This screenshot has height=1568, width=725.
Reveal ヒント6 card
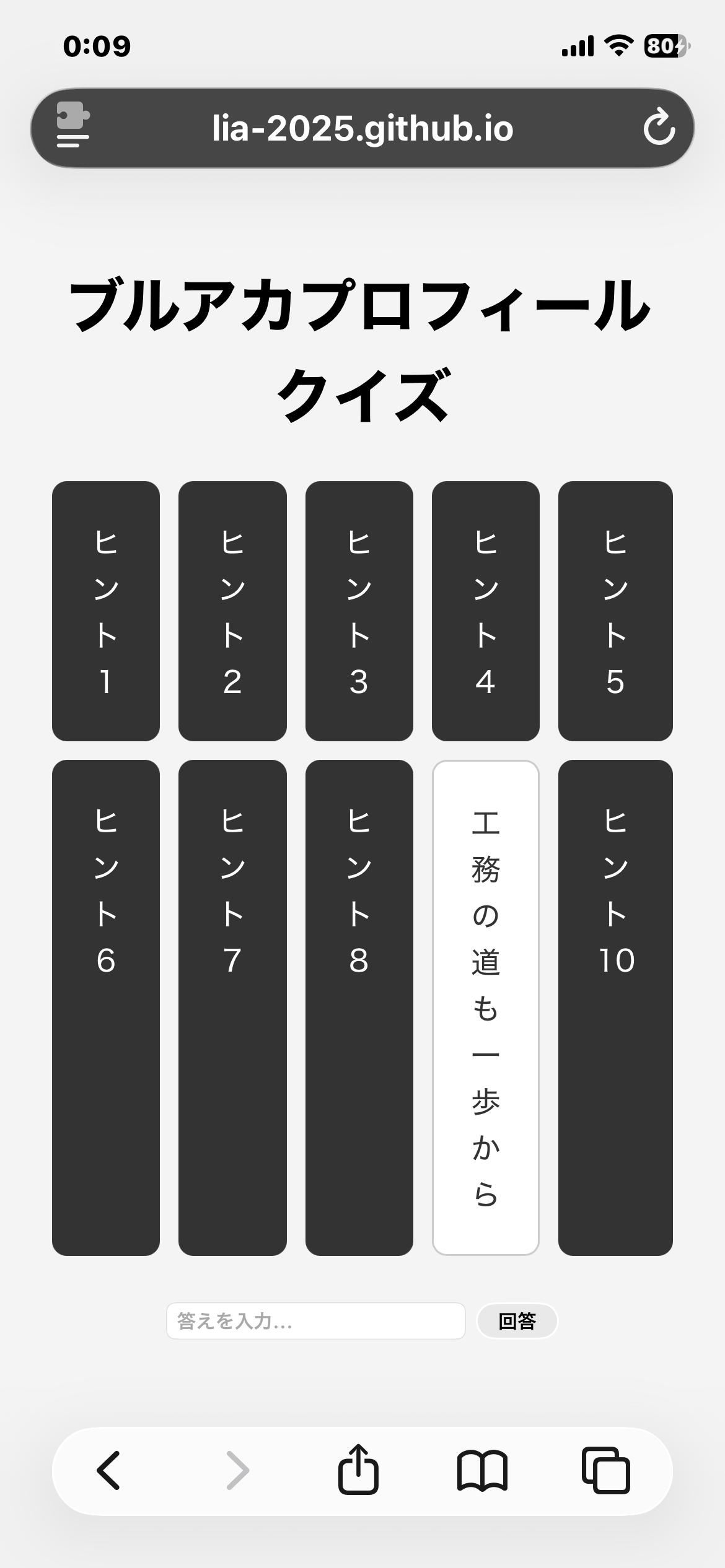106,1008
